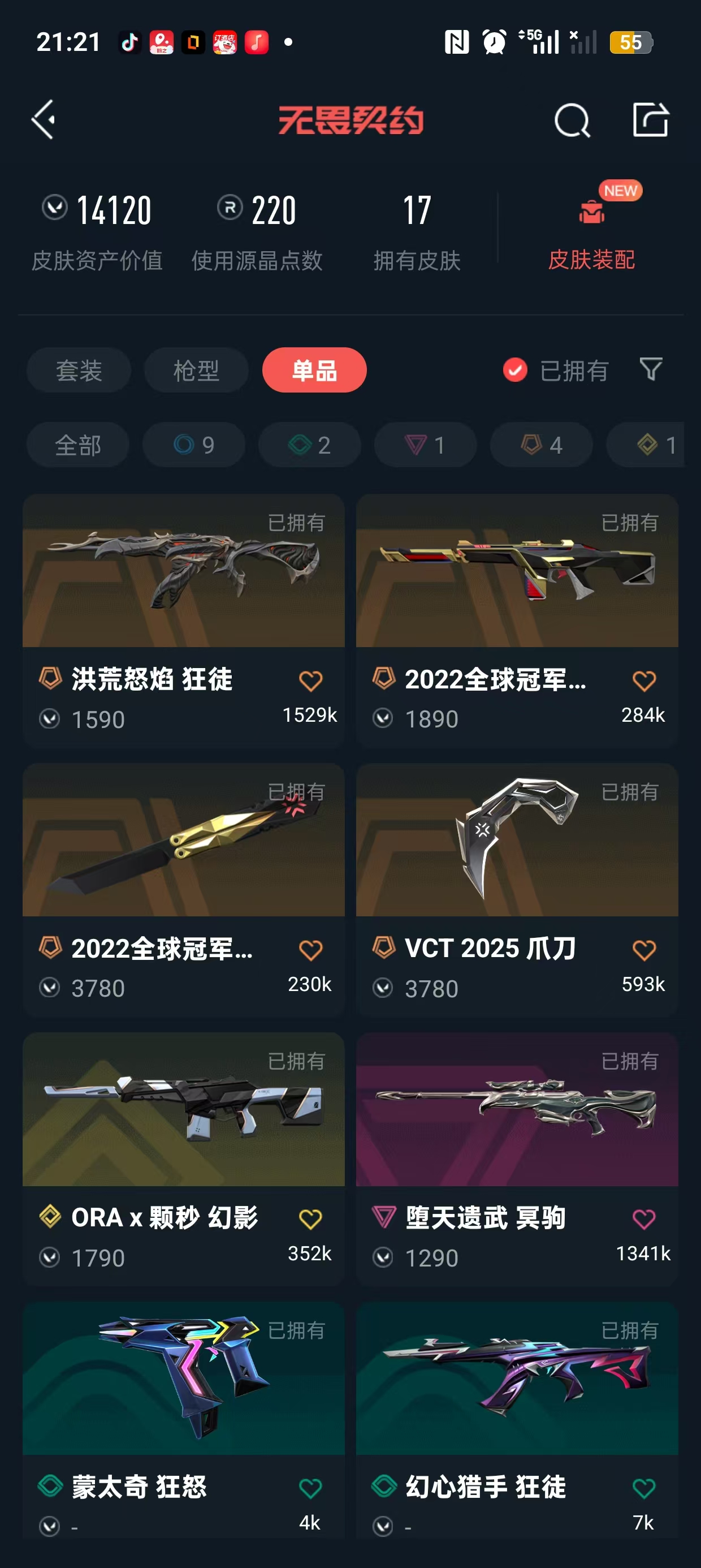Select the rarity chip showing 2
Viewport: 701px width, 1568px height.
point(309,445)
